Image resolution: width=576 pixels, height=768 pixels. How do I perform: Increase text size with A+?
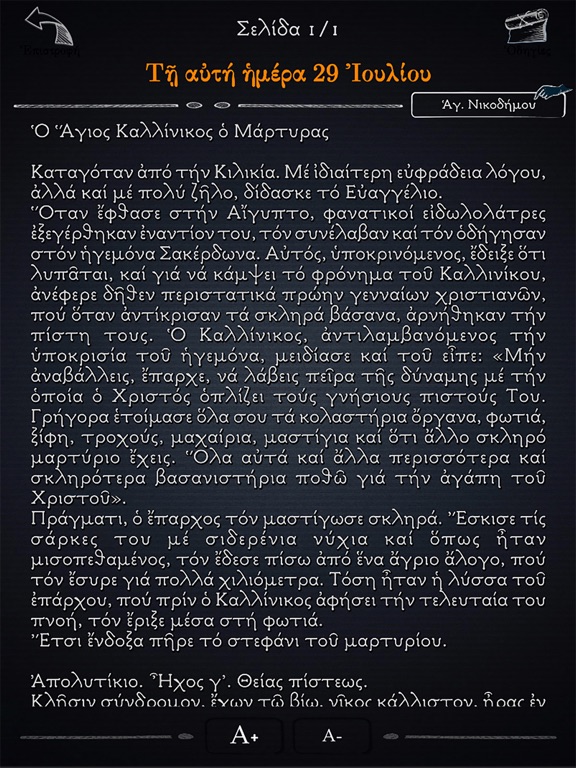(x=244, y=735)
